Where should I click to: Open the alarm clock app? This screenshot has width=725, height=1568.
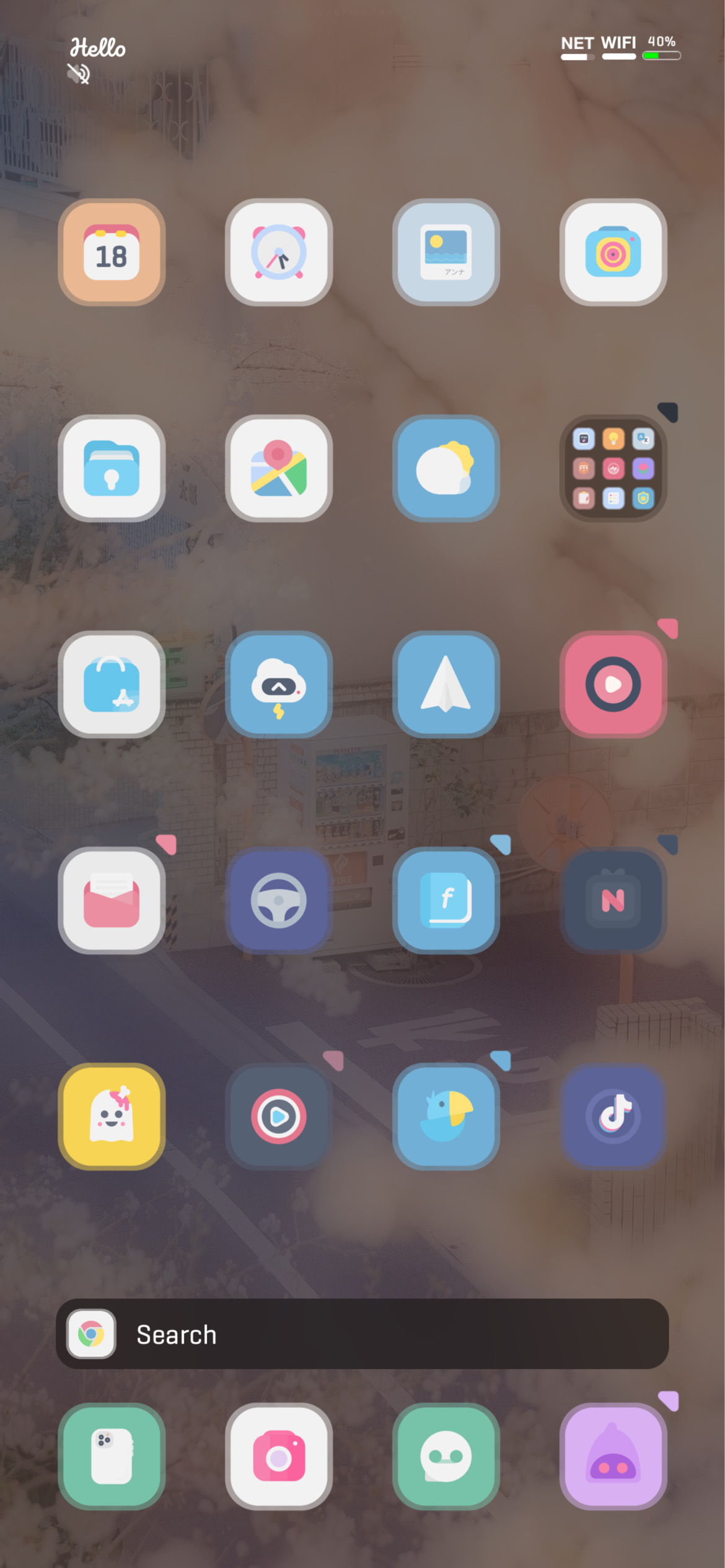(279, 252)
